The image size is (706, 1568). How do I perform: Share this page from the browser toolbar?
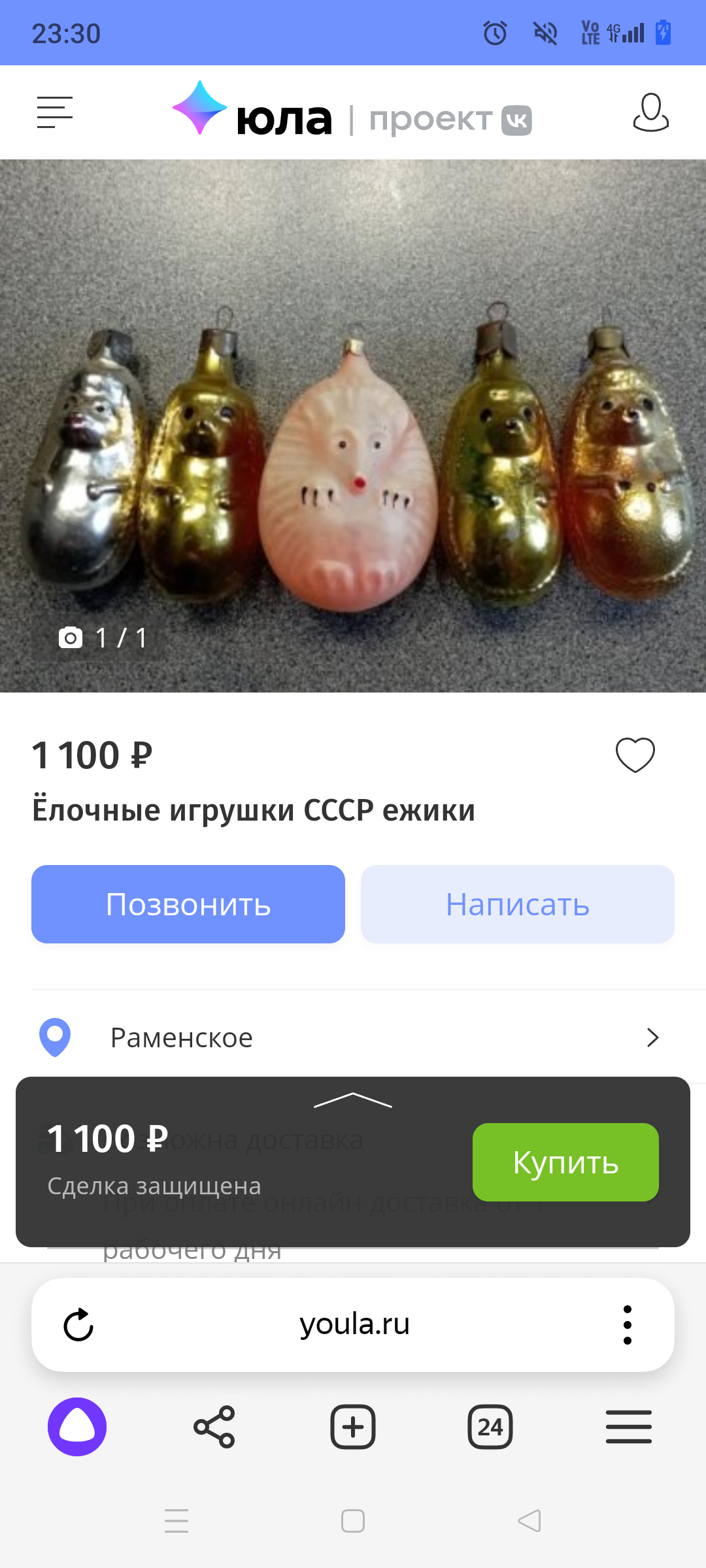214,1427
